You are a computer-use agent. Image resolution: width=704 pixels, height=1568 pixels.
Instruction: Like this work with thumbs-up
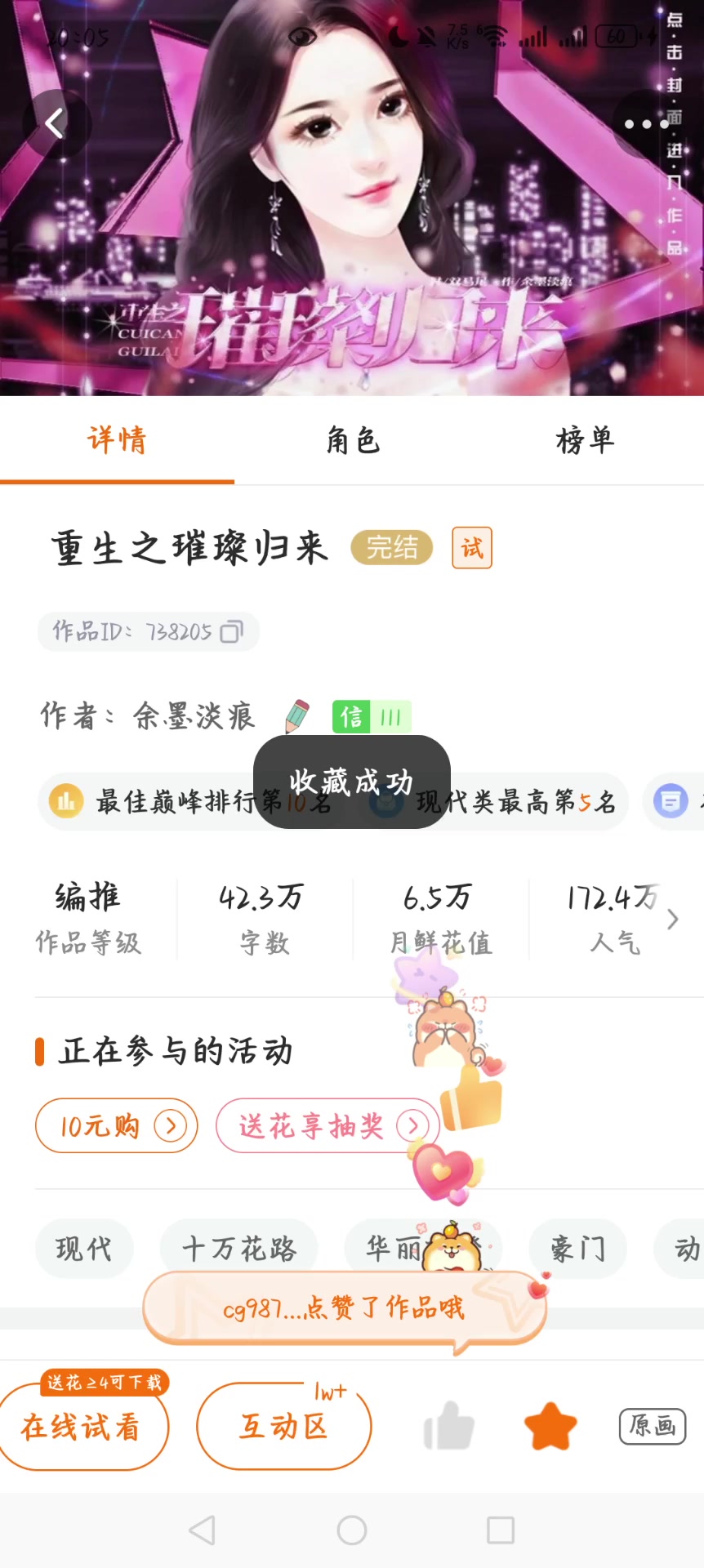pyautogui.click(x=449, y=1427)
